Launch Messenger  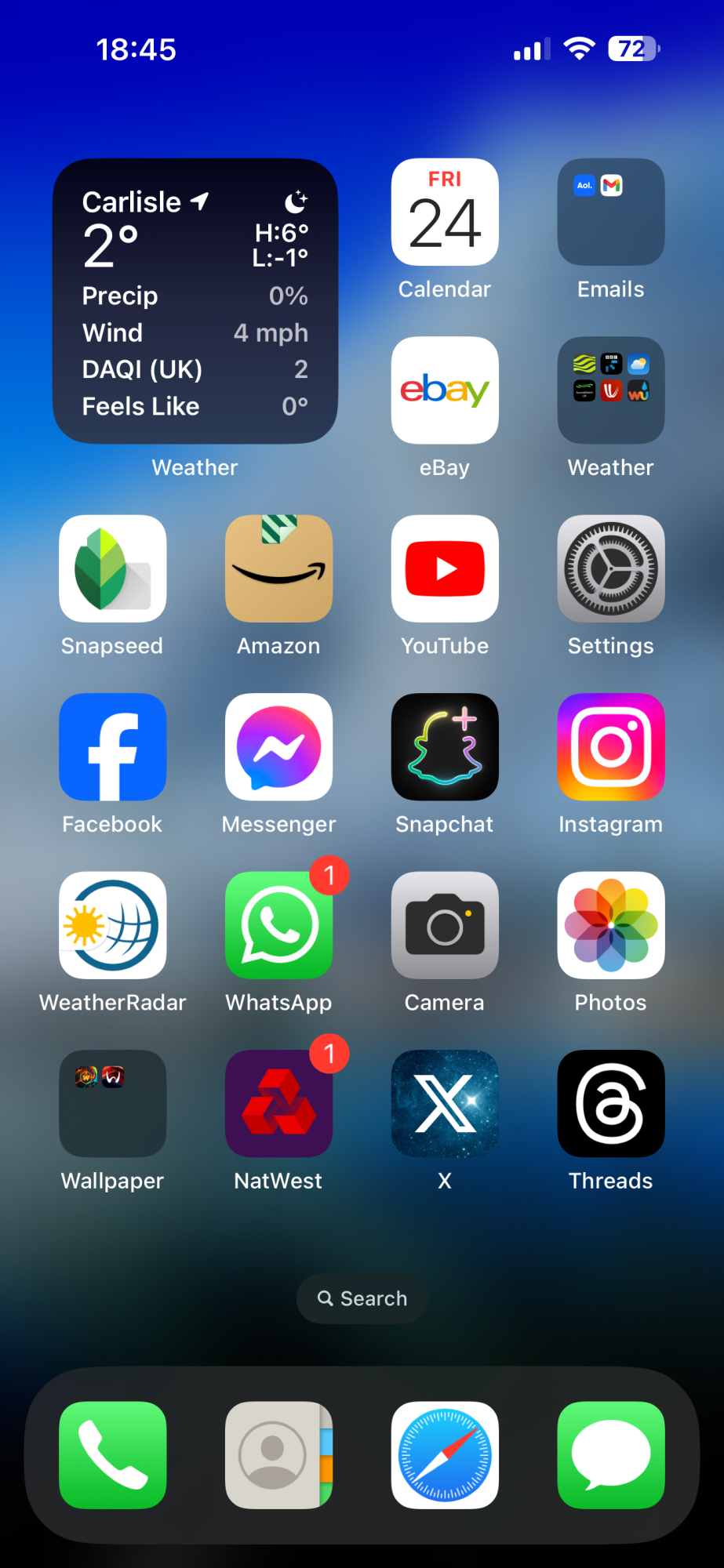tap(278, 747)
